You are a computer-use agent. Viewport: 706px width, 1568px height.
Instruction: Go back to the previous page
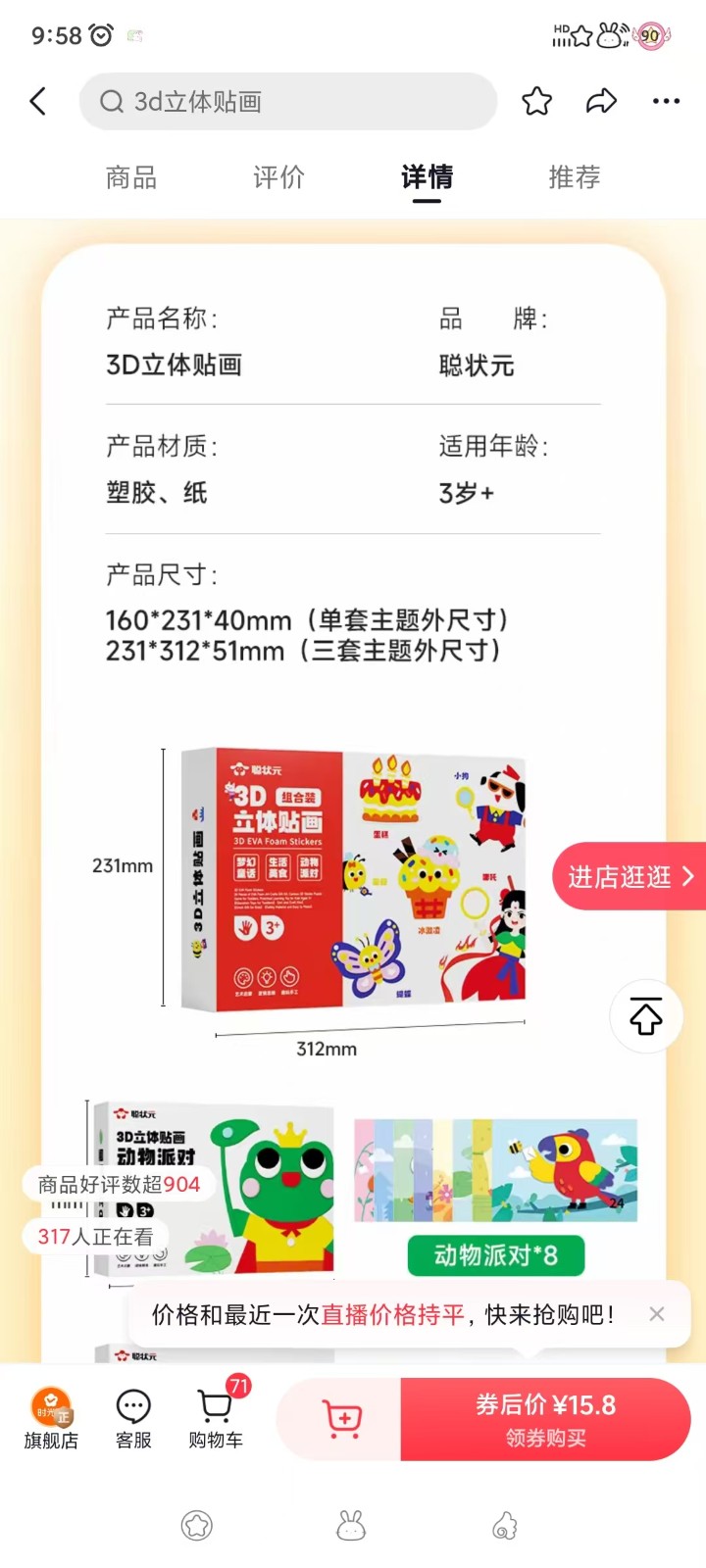point(38,101)
